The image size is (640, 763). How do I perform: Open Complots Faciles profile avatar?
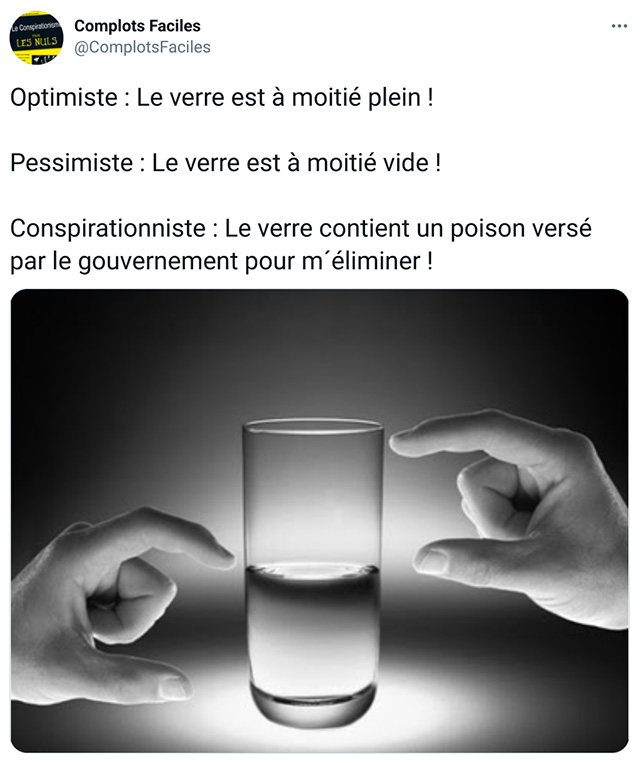pos(36,37)
